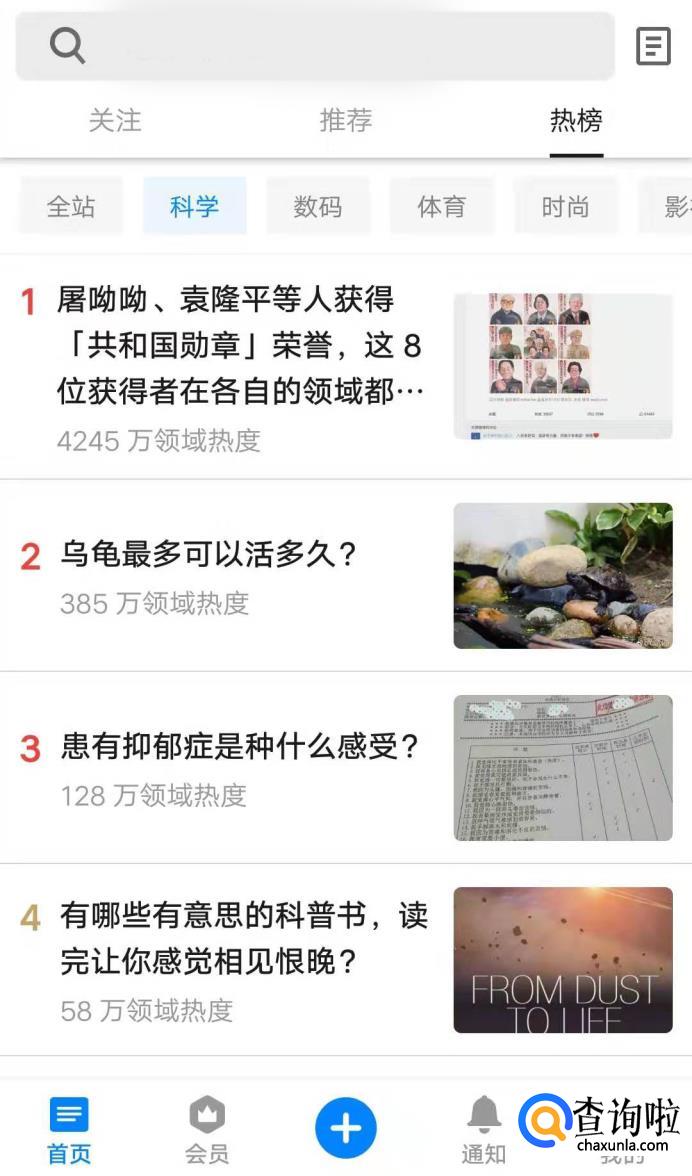Image resolution: width=692 pixels, height=1176 pixels.
Task: Open the document list icon beside search
Action: pyautogui.click(x=653, y=46)
